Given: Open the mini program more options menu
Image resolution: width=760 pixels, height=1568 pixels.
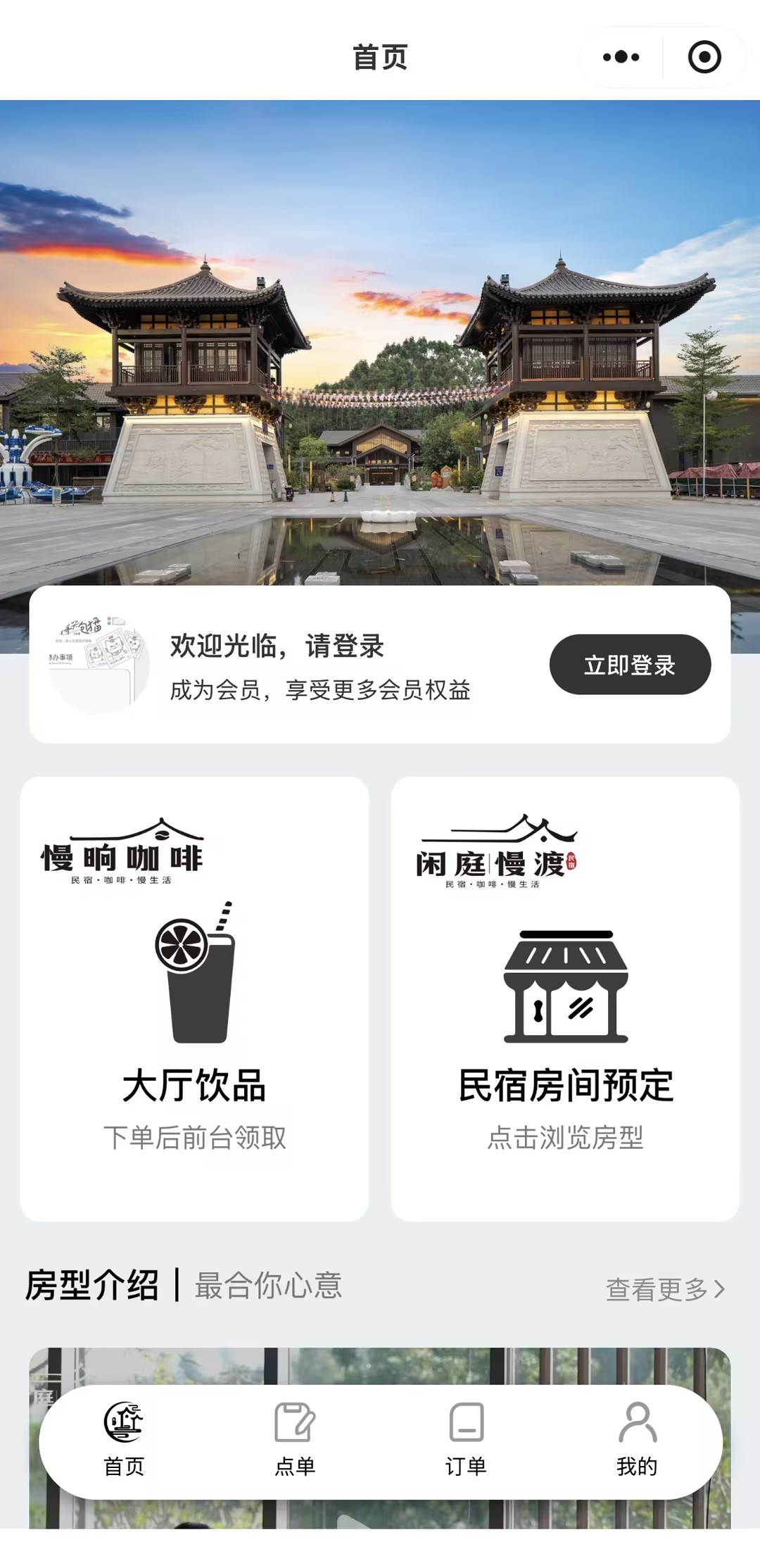Looking at the screenshot, I should (x=621, y=57).
